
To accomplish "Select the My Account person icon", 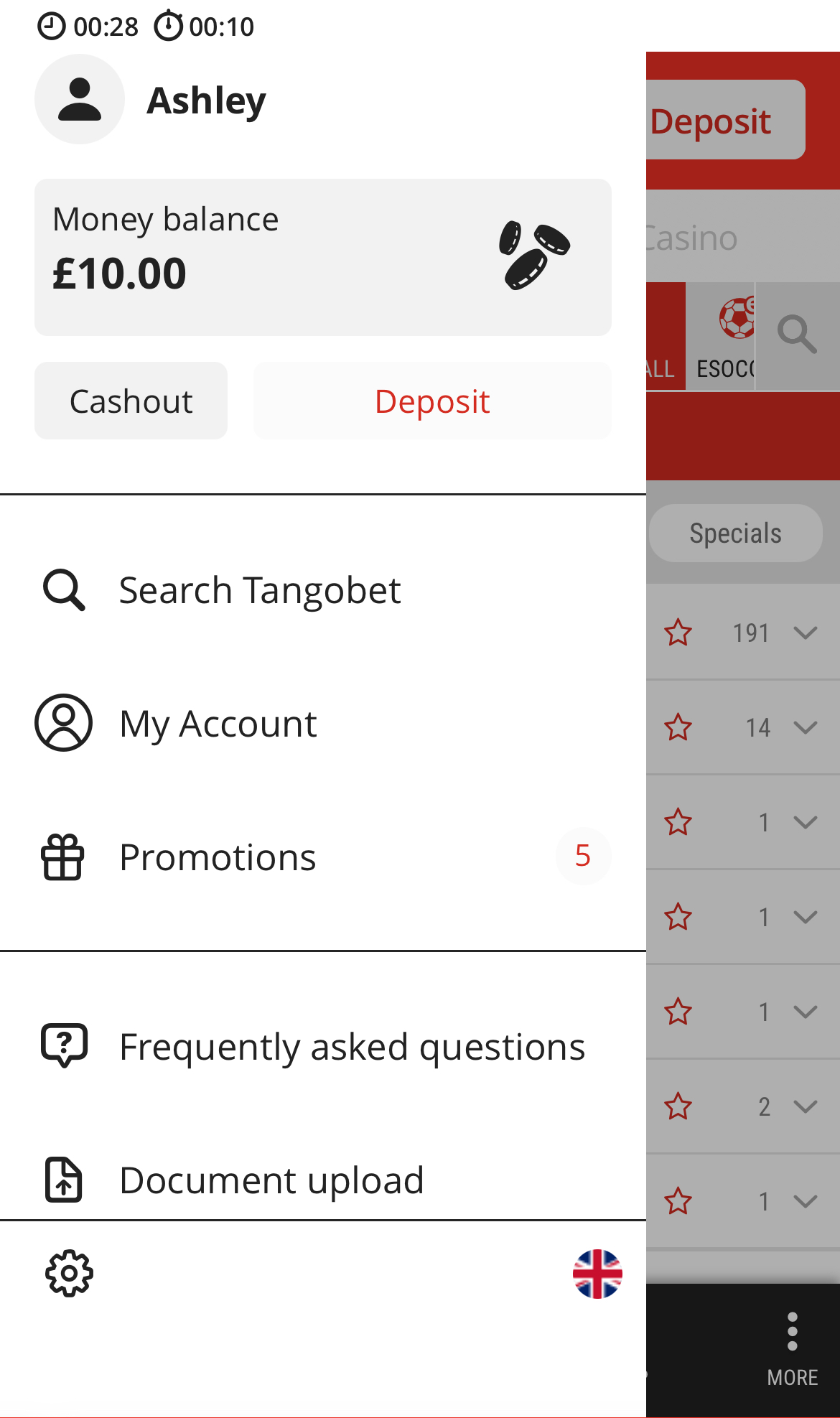I will click(x=63, y=724).
